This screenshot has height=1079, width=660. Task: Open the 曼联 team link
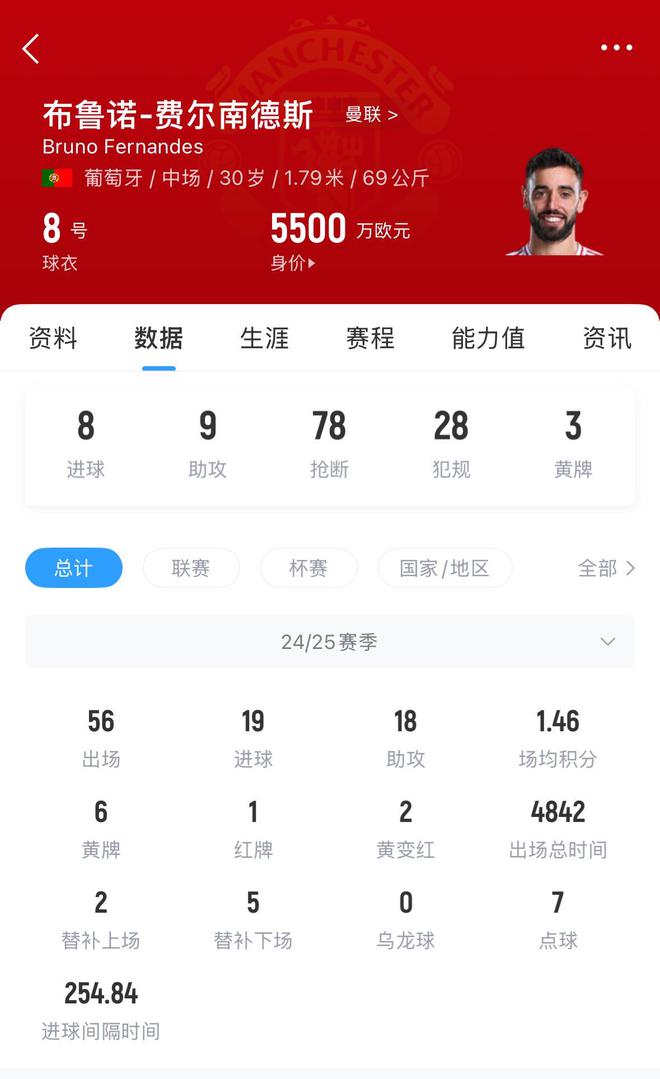[x=371, y=115]
